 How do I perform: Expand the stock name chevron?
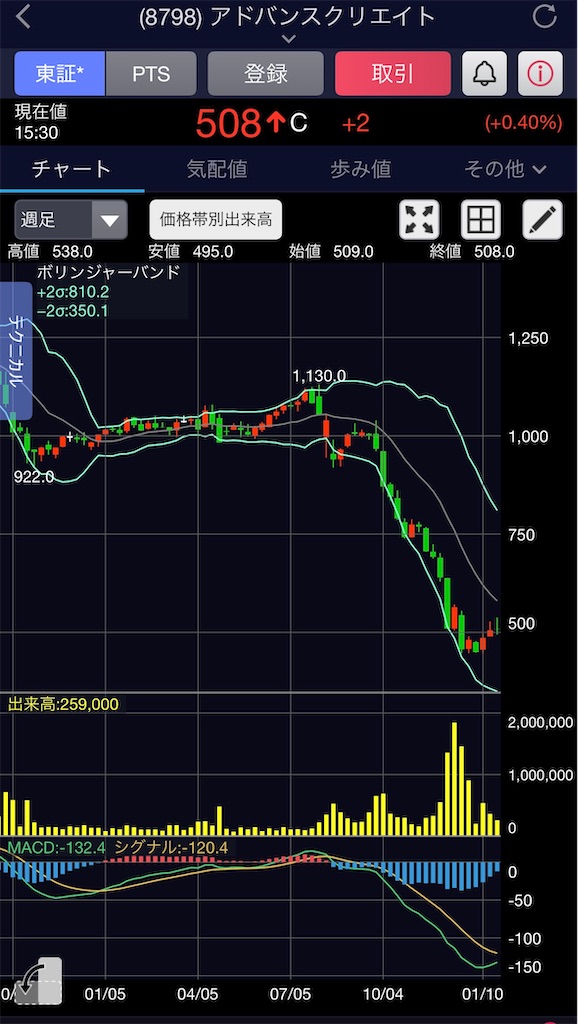click(x=288, y=39)
